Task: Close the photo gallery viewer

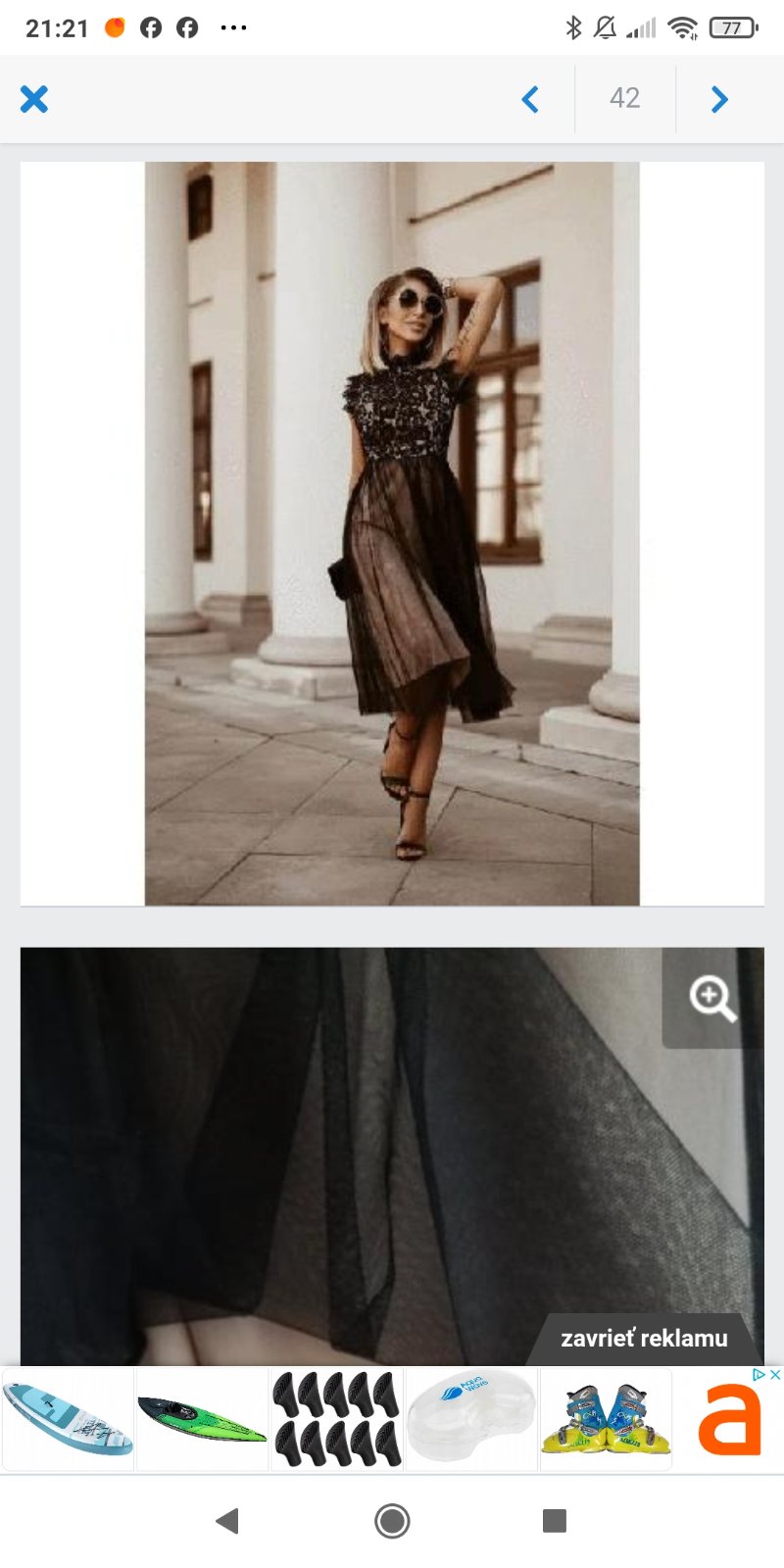Action: click(34, 99)
